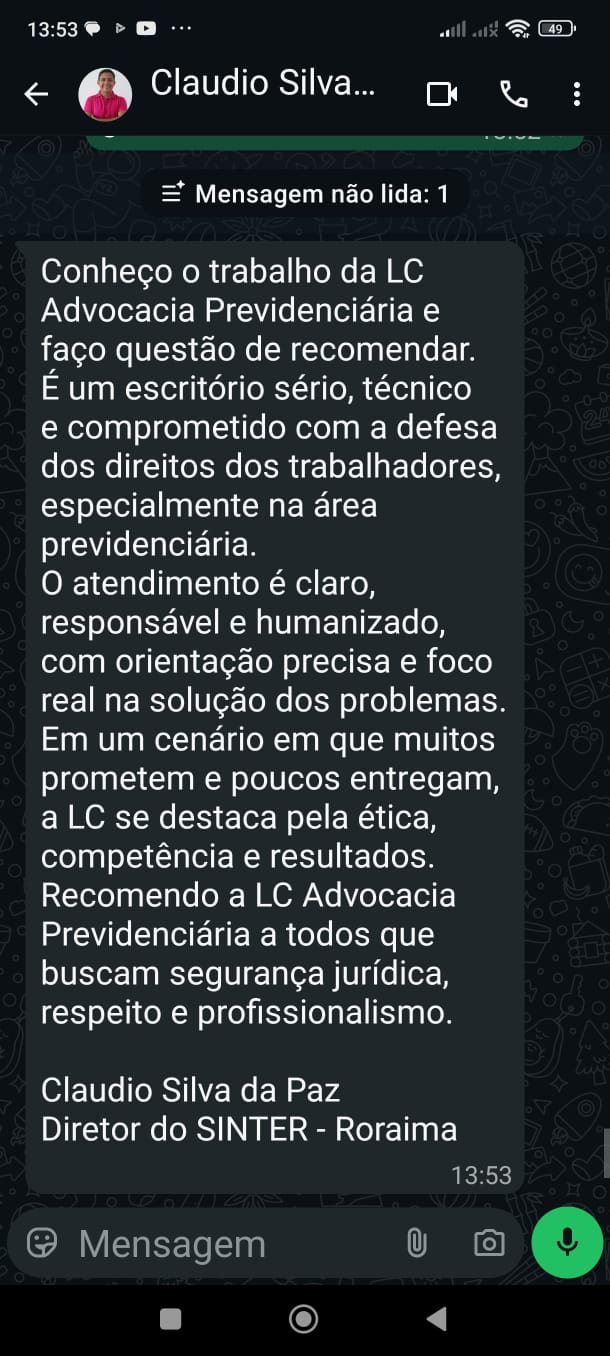Screen dimensions: 610x1356
Task: Open the camera from the message bar
Action: tap(489, 1243)
